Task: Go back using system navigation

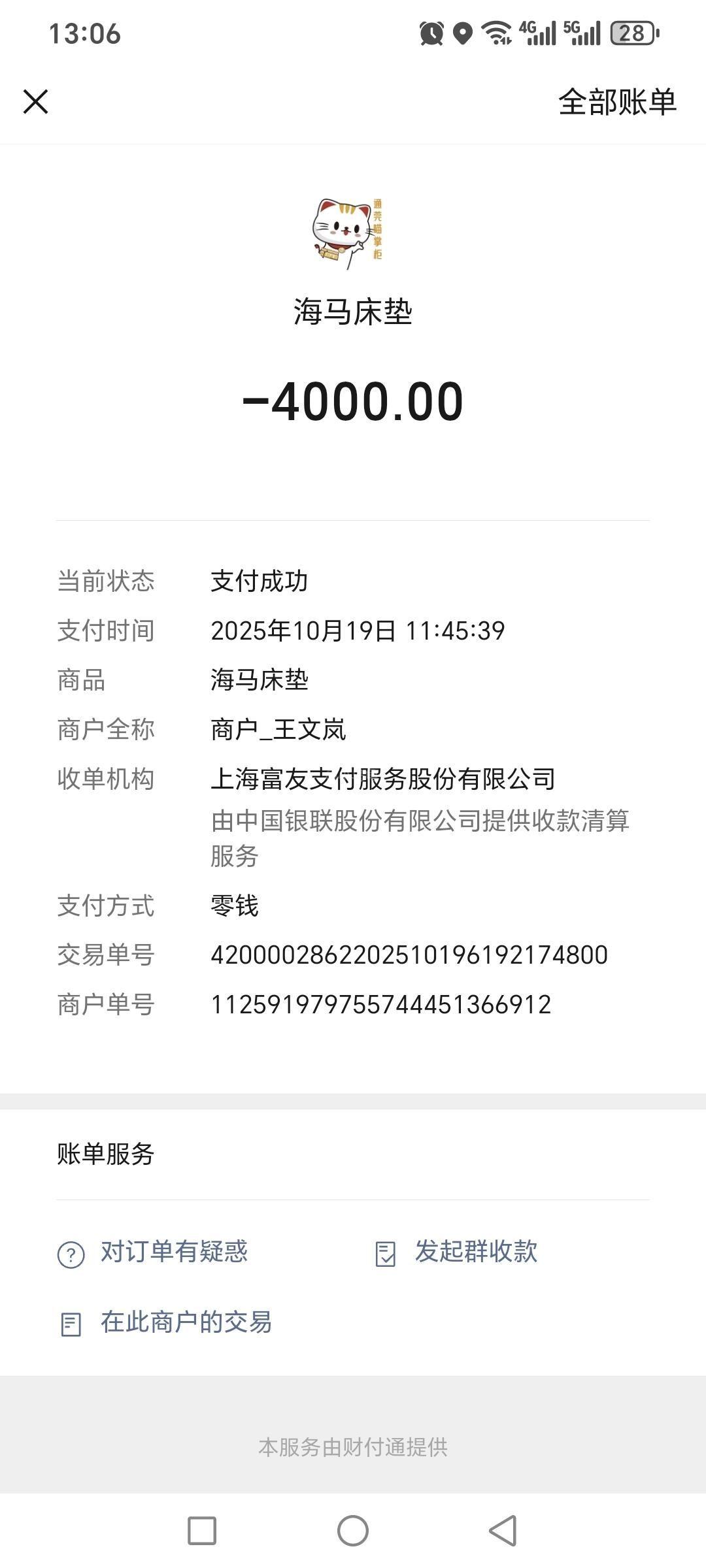Action: (x=503, y=1530)
